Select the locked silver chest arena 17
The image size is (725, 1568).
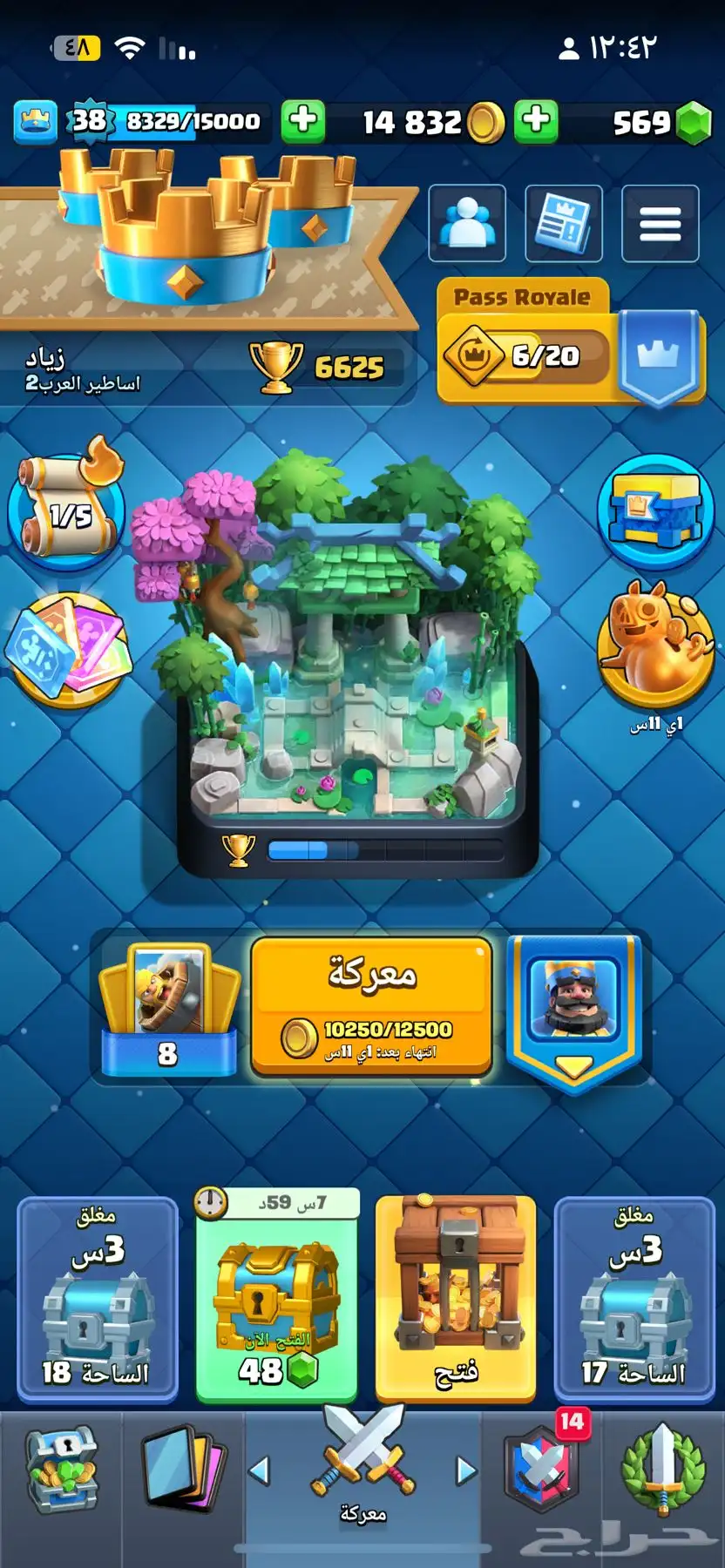(634, 1300)
